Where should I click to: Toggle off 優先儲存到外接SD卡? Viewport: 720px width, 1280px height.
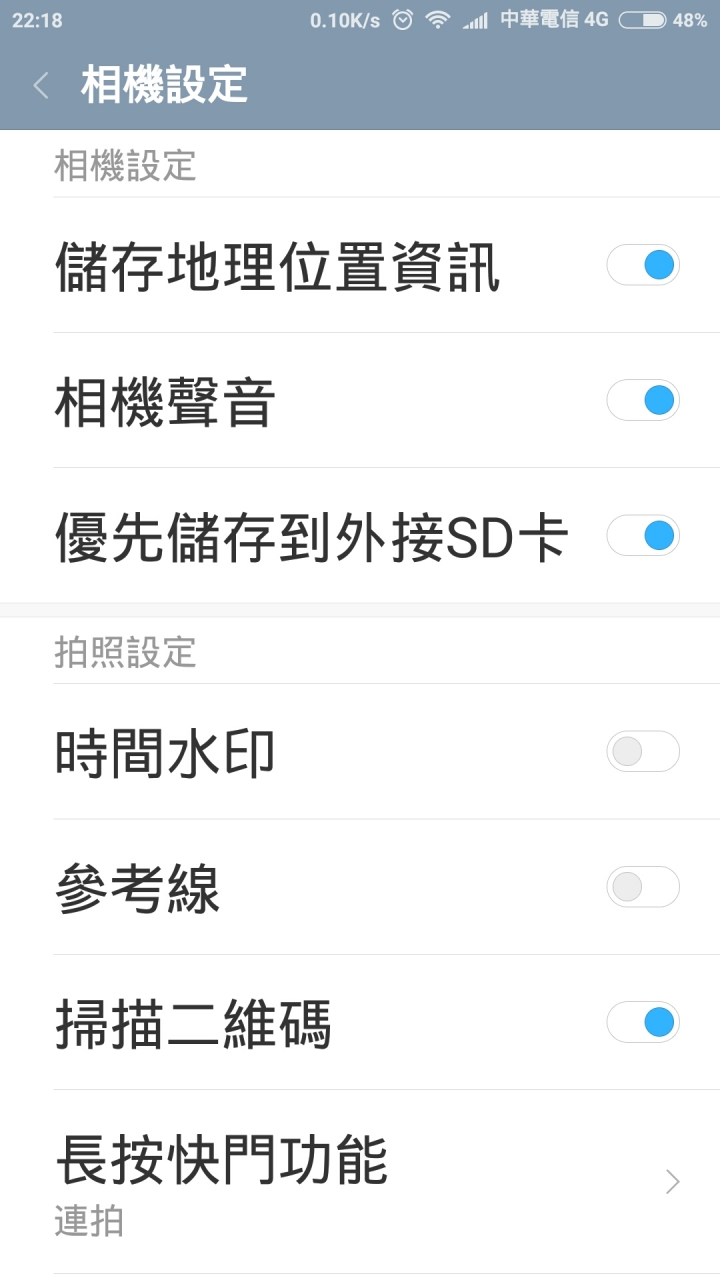click(x=643, y=536)
